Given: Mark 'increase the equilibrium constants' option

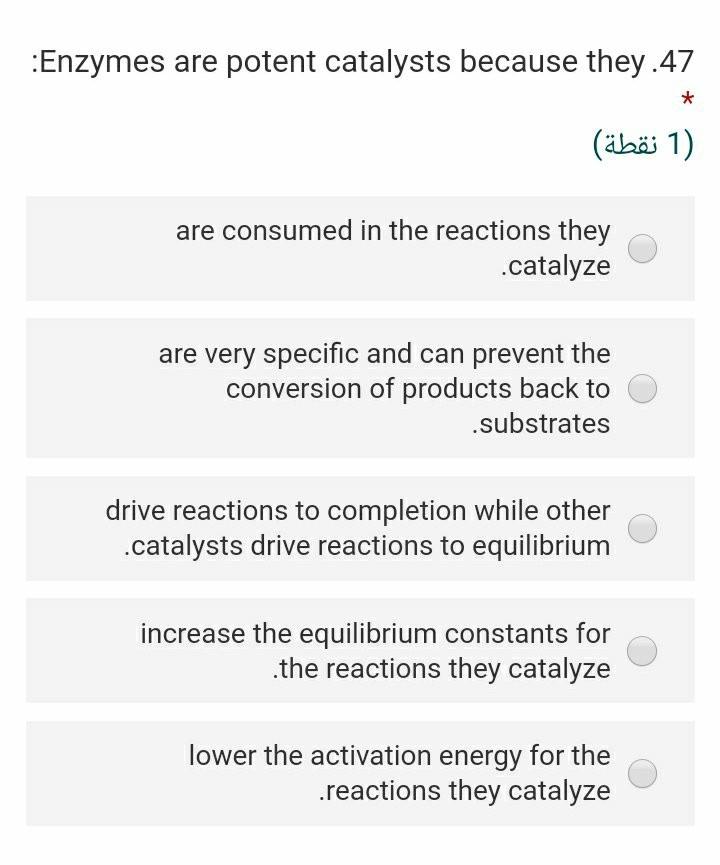Looking at the screenshot, I should point(642,651).
